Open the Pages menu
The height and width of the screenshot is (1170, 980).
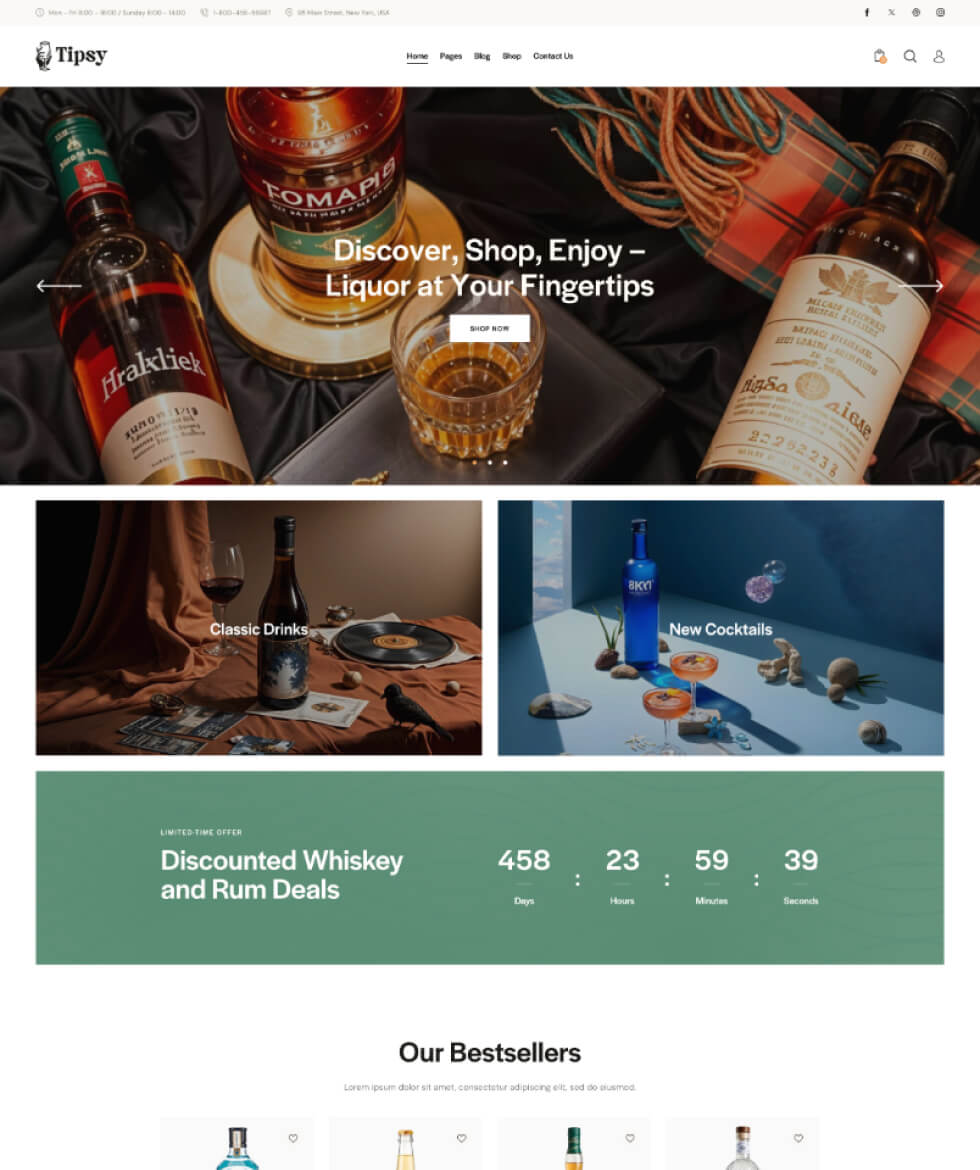pyautogui.click(x=451, y=56)
